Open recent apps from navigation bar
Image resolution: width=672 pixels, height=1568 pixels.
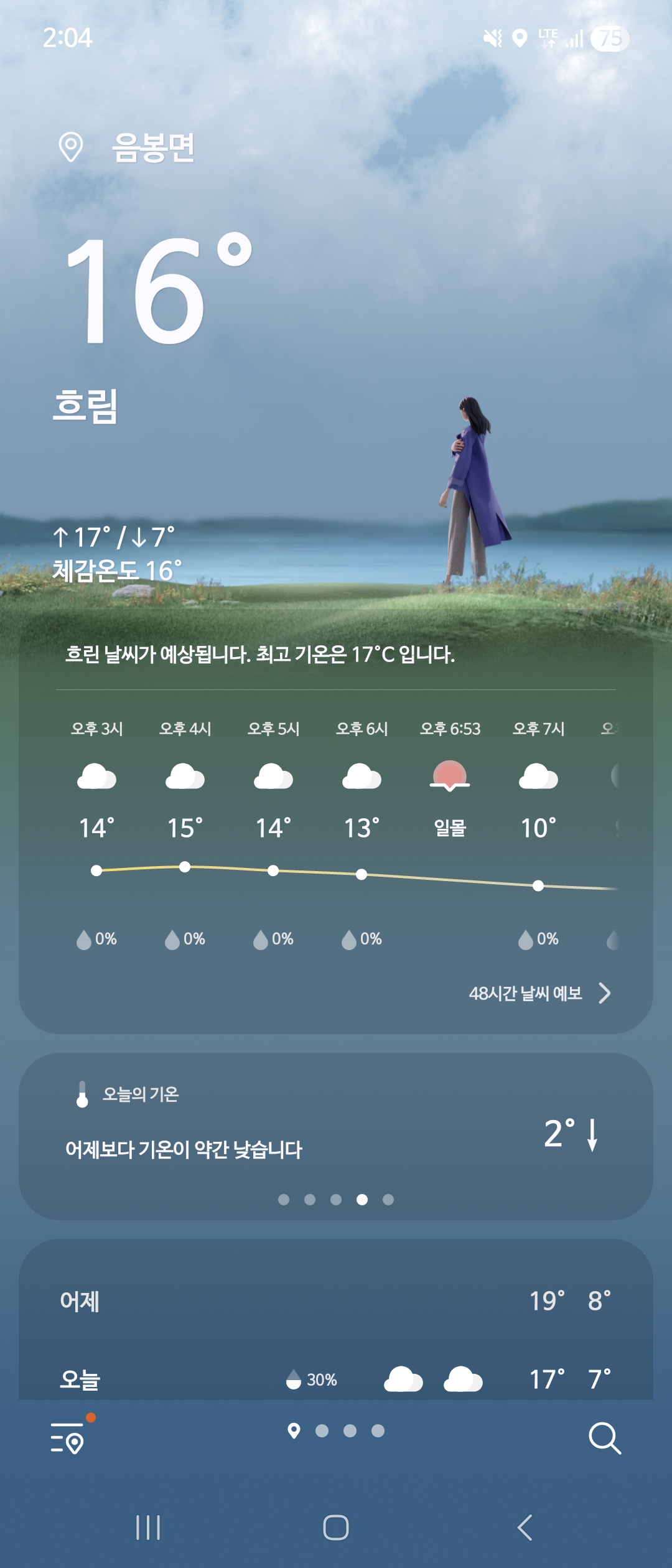click(148, 1527)
